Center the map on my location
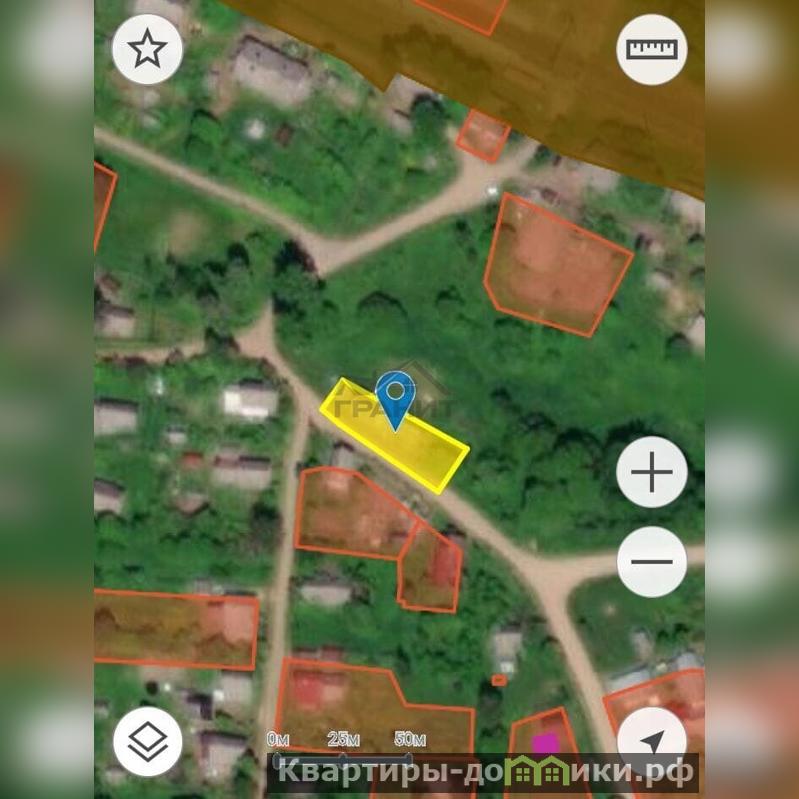Viewport: 799px width, 799px height. 651,741
